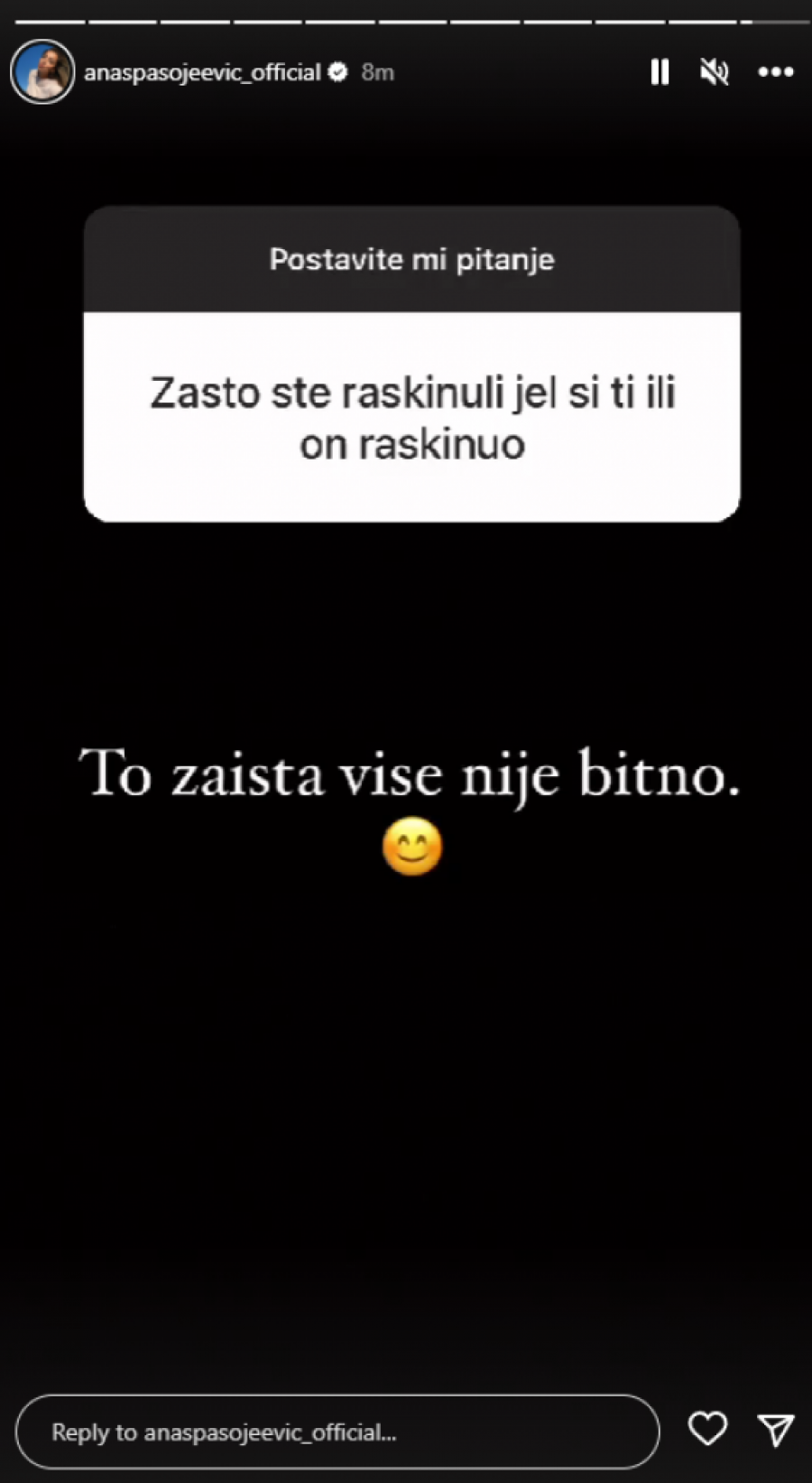Focus the Reply to anaspasojeevic_official field
This screenshot has width=812, height=1483.
(337, 1432)
